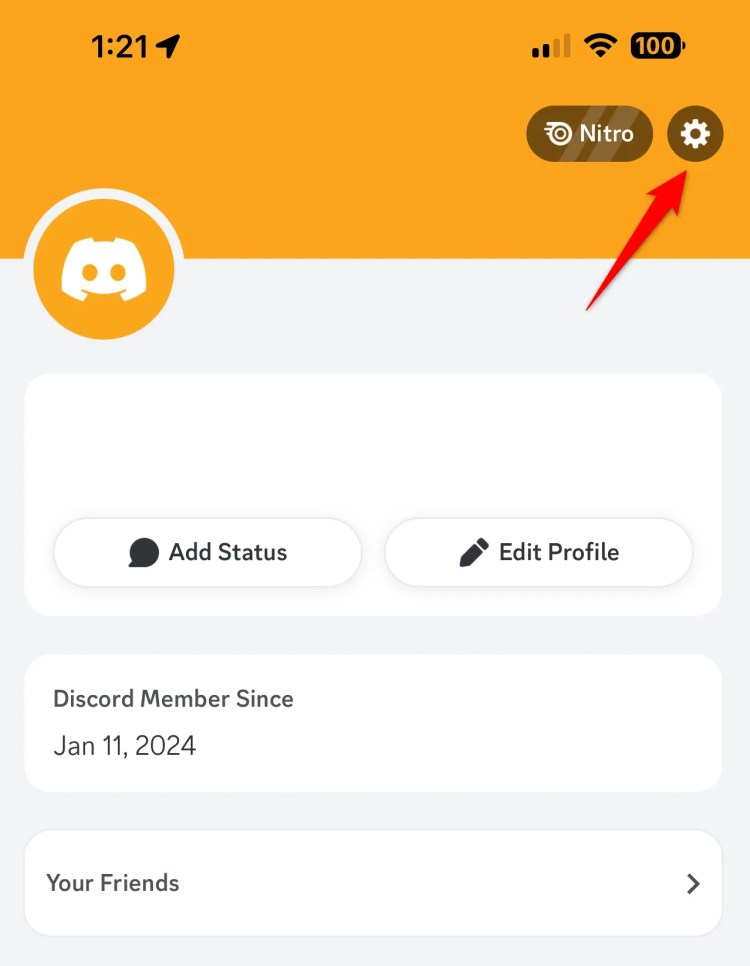Open Edit Profile
This screenshot has height=966, width=750.
538,552
